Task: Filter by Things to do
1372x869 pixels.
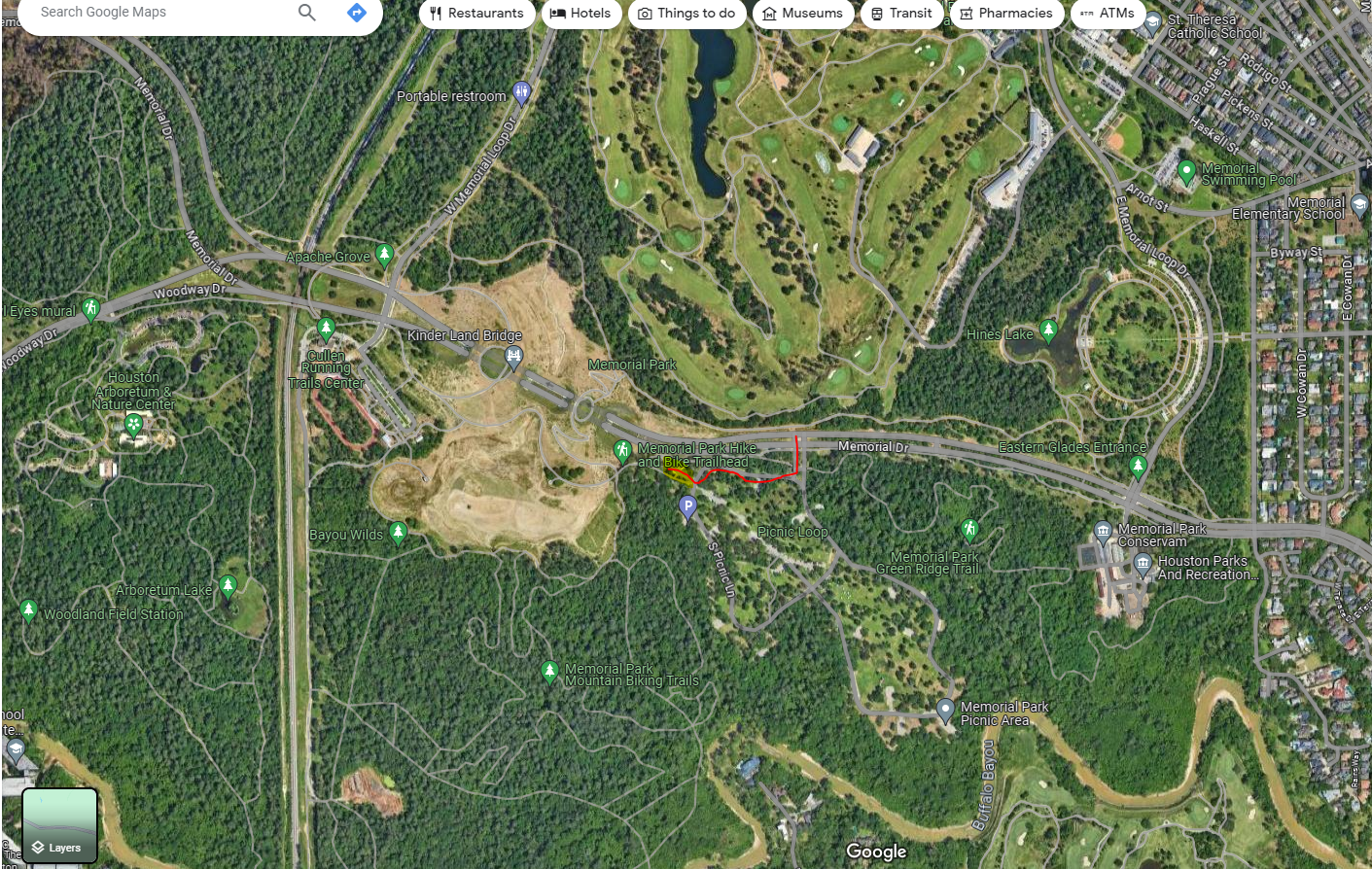Action: pyautogui.click(x=686, y=14)
